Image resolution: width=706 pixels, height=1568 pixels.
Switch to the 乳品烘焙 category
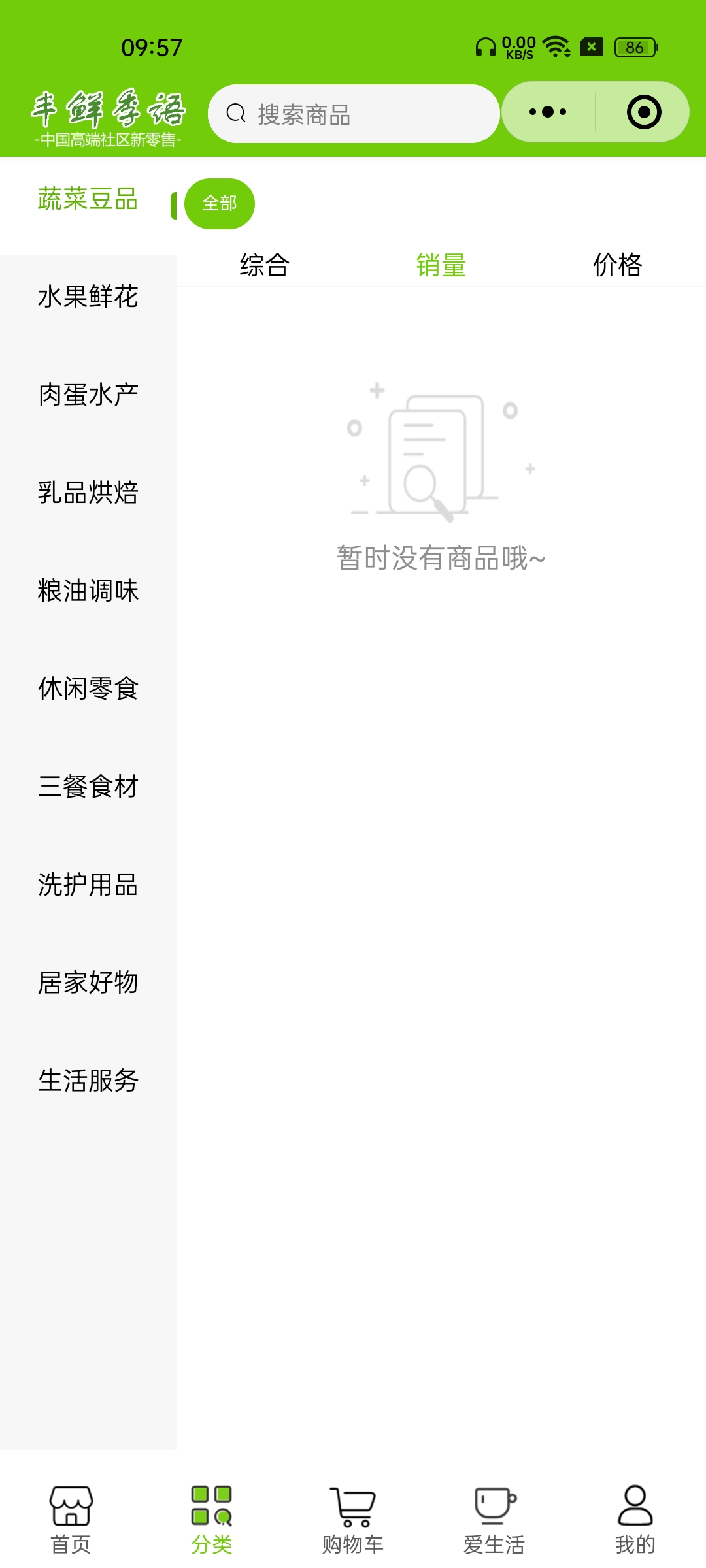(88, 493)
